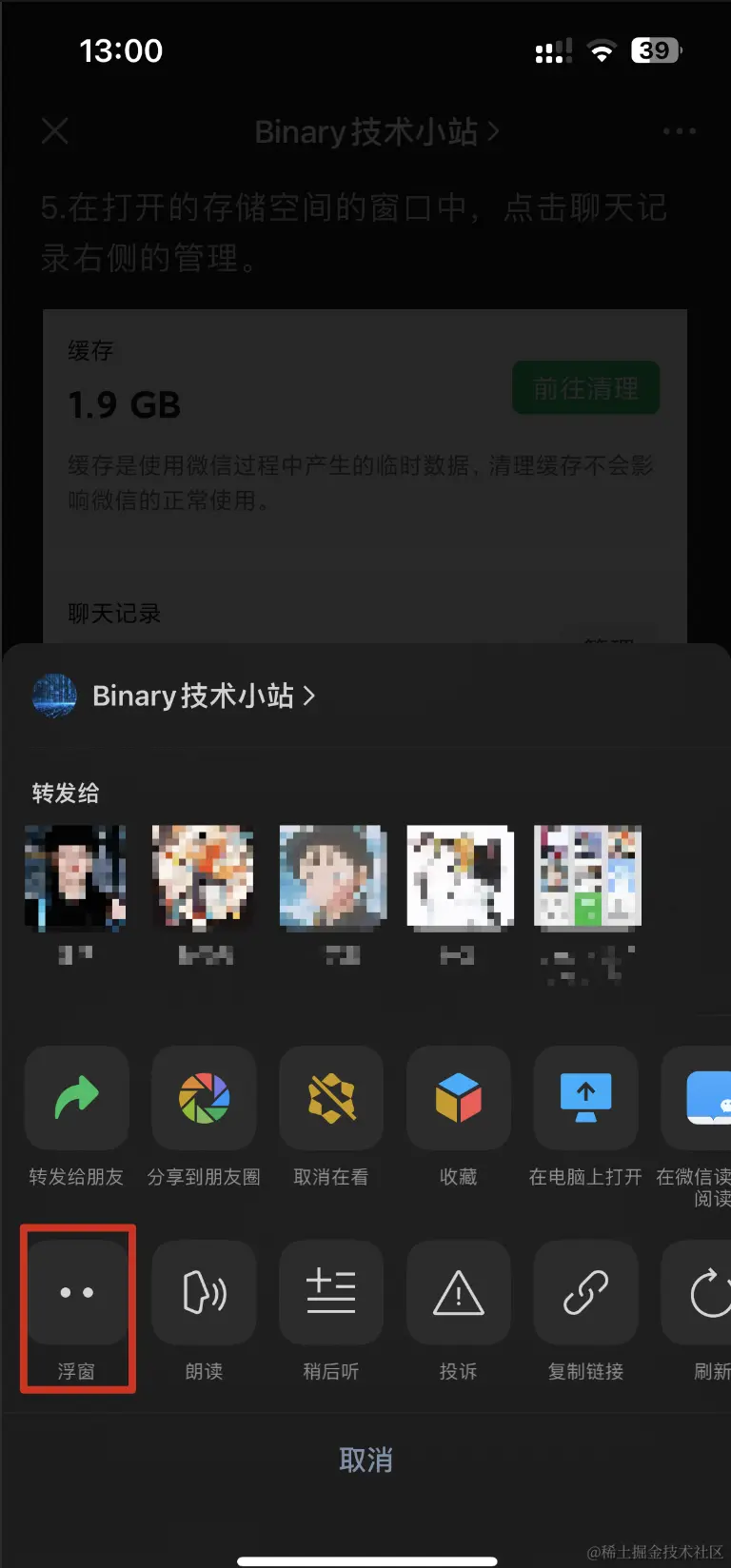731x1568 pixels.
Task: Add article to 稍后听 list
Action: (x=331, y=1292)
